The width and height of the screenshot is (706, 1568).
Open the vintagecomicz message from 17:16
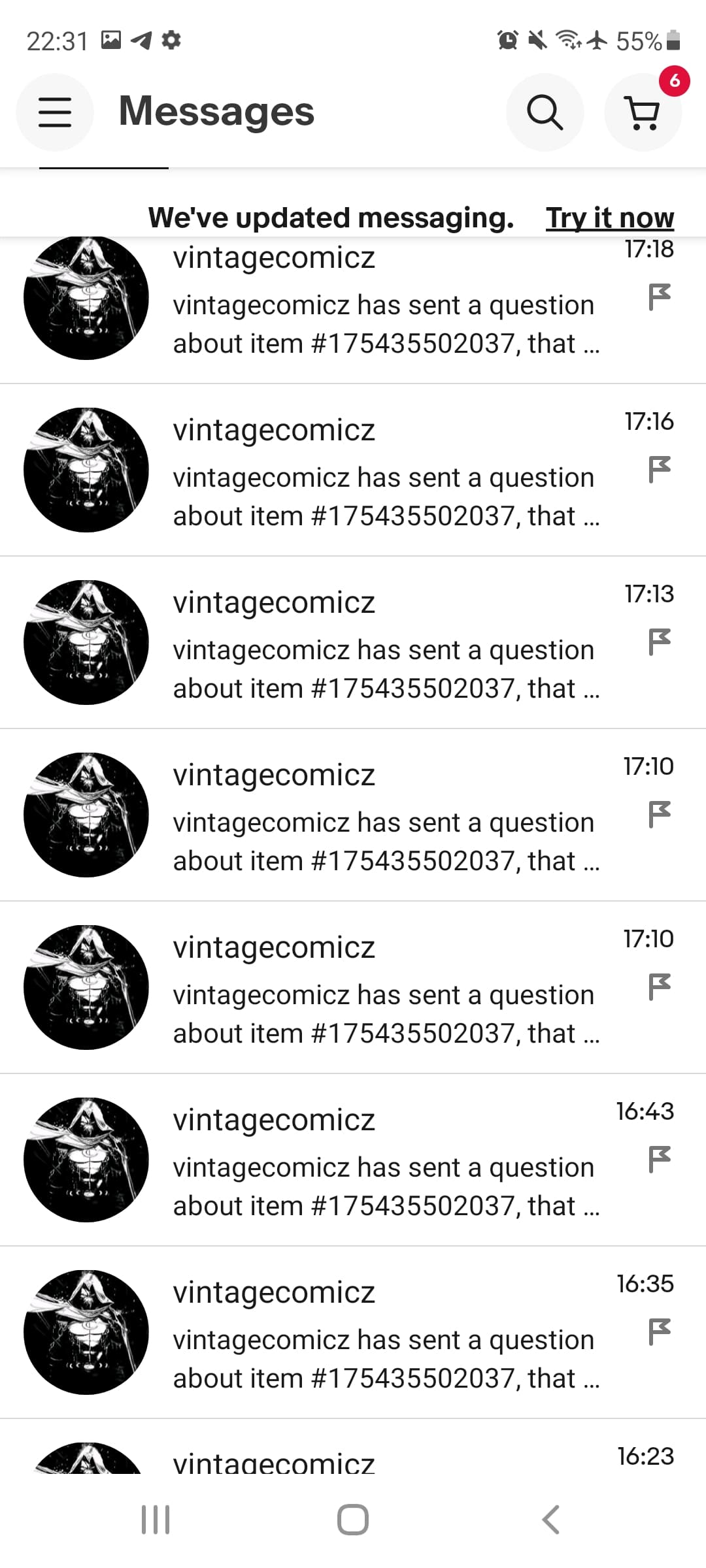pos(384,472)
